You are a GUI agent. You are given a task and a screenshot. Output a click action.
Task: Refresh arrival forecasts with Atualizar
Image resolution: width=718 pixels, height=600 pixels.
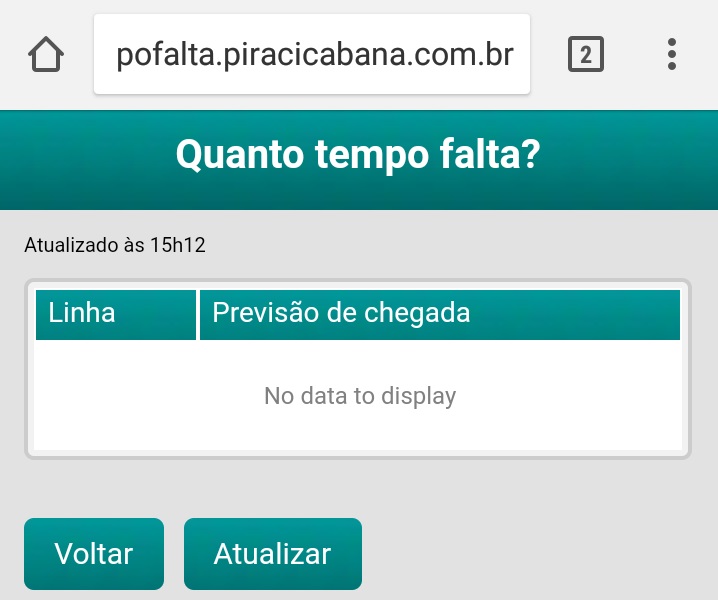click(x=272, y=553)
